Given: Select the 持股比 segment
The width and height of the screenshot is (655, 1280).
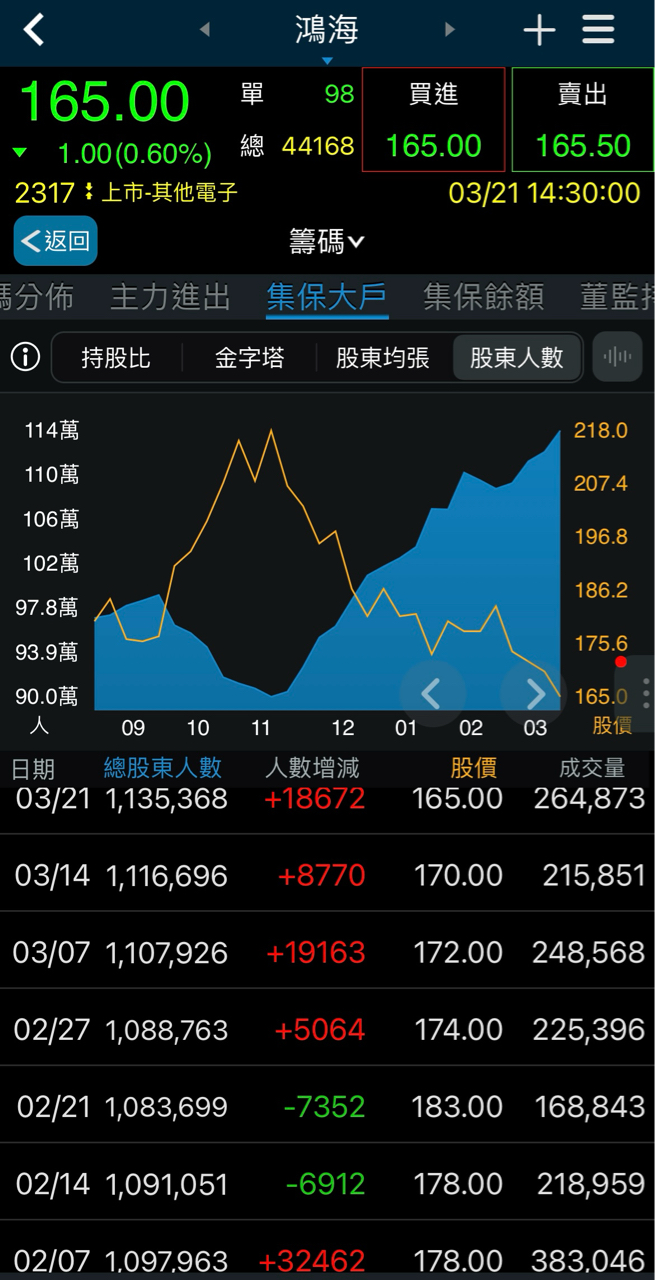Looking at the screenshot, I should click(116, 357).
